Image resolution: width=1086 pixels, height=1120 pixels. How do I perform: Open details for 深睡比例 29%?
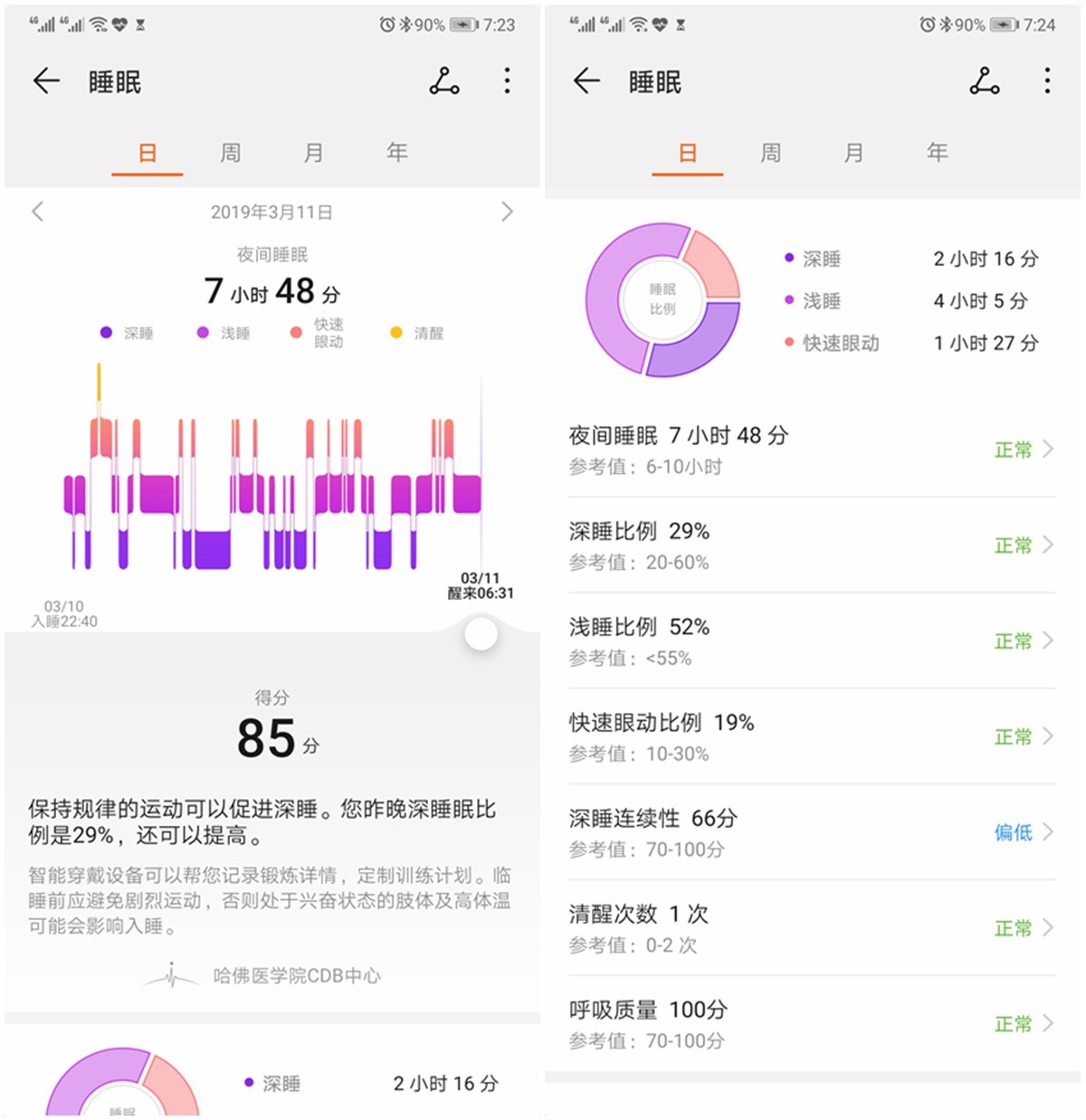point(812,546)
